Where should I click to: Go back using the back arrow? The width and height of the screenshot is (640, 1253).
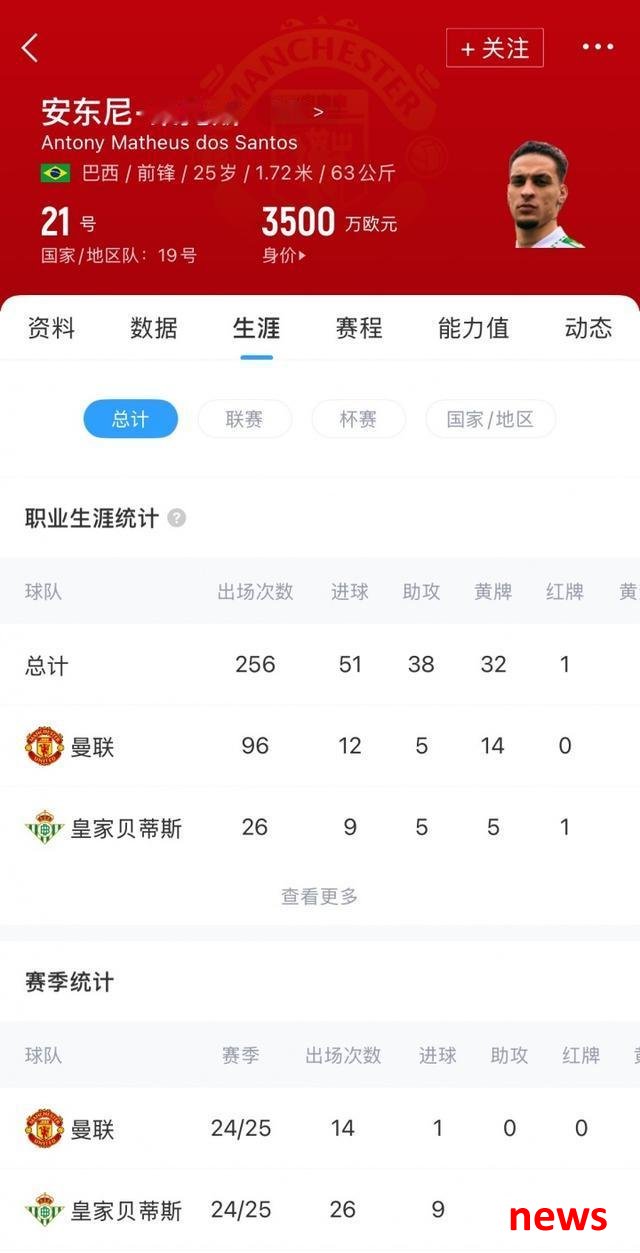click(30, 47)
